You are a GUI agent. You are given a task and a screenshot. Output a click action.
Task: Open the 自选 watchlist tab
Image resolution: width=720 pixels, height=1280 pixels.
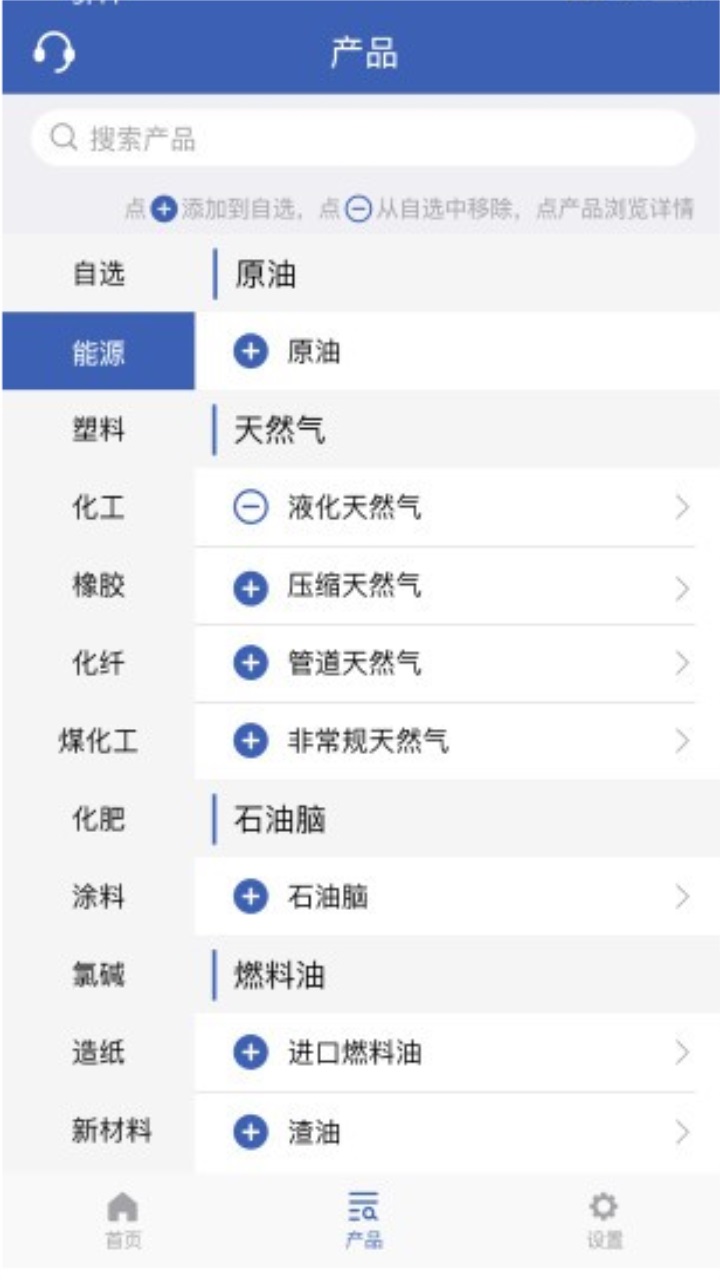98,272
